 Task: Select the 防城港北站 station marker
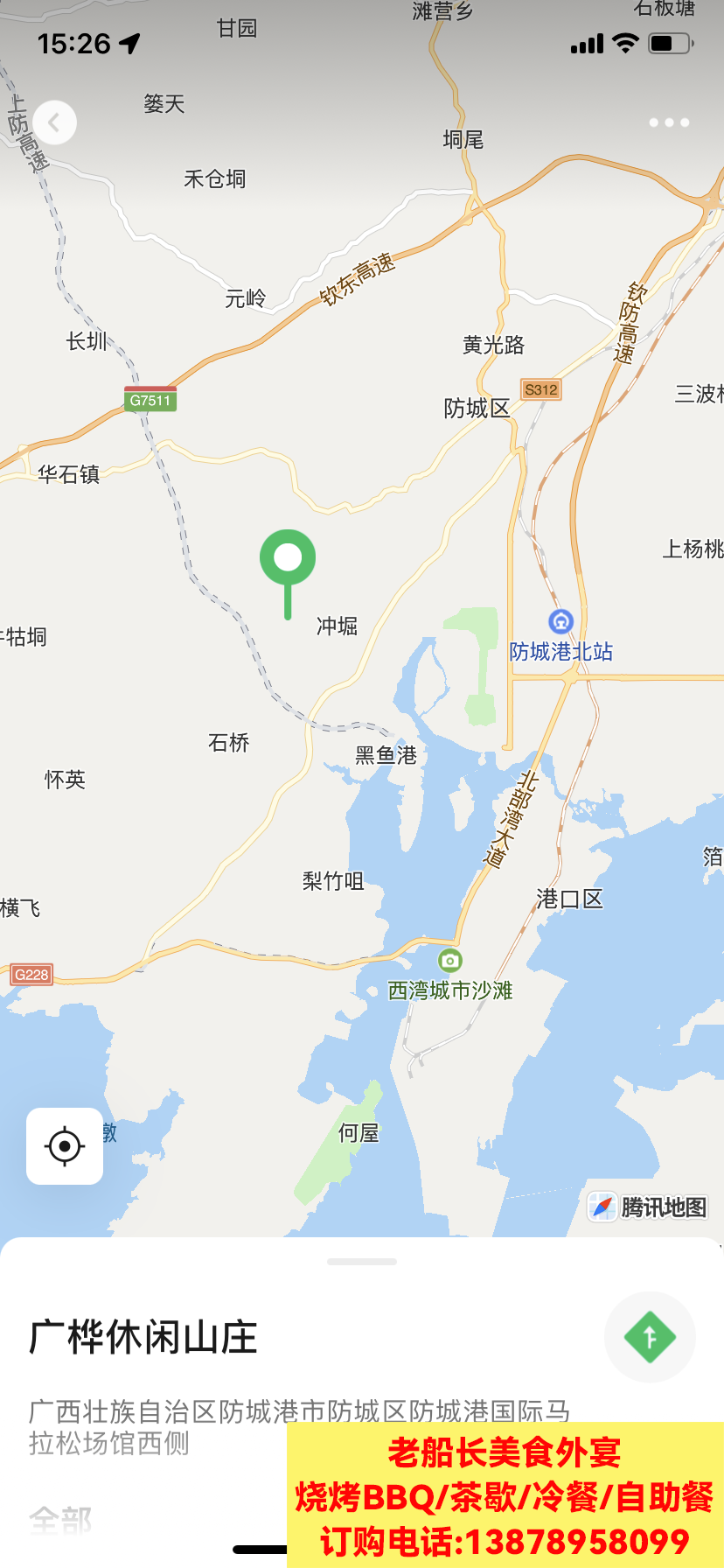[x=560, y=622]
